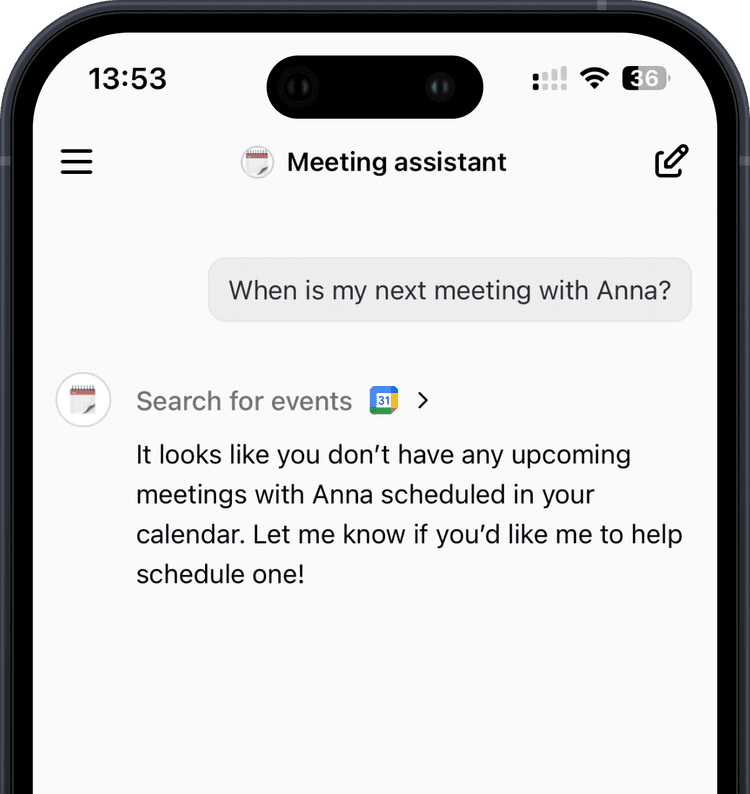
Task: Open the sidebar menu via hamburger icon
Action: [x=76, y=162]
